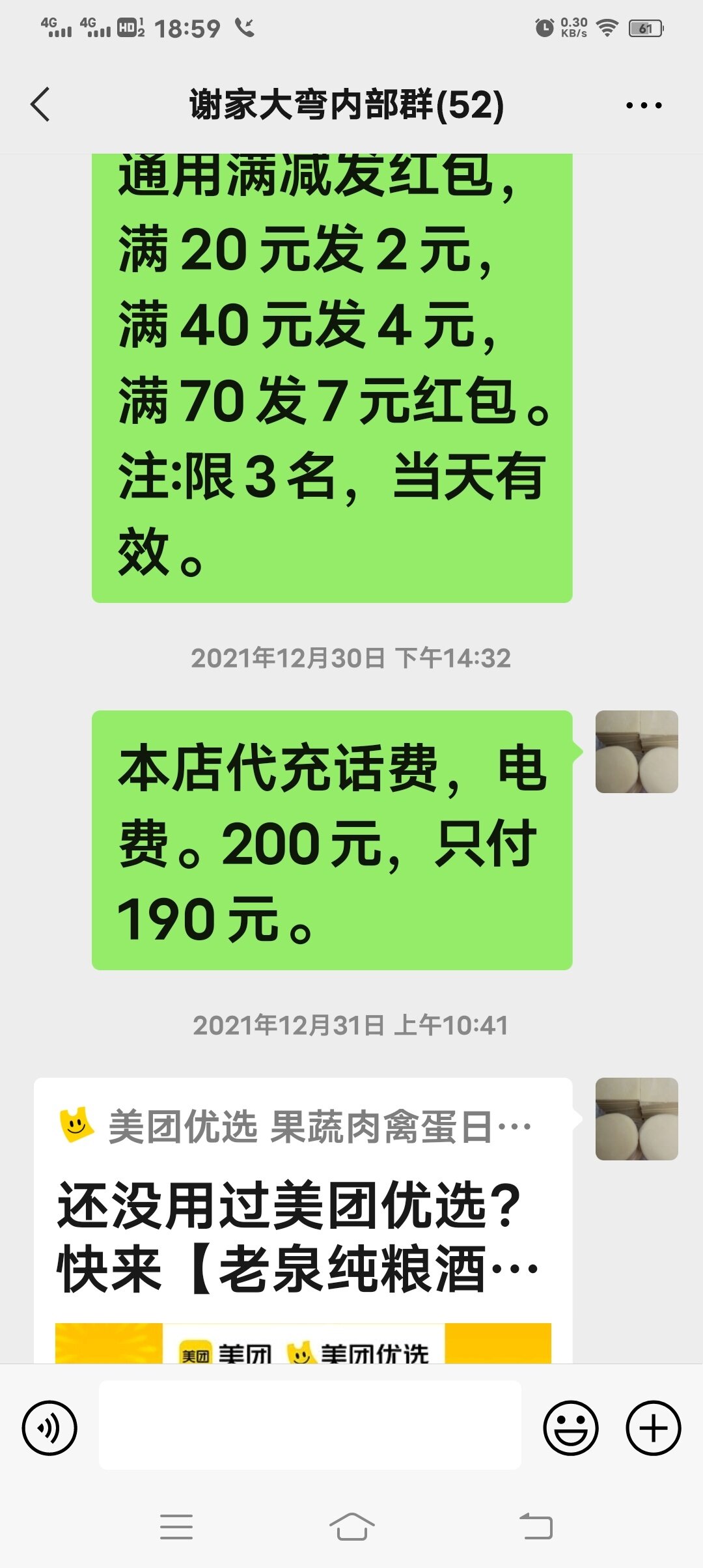Open the system recent apps menu
This screenshot has height=1568, width=703.
176,1526
